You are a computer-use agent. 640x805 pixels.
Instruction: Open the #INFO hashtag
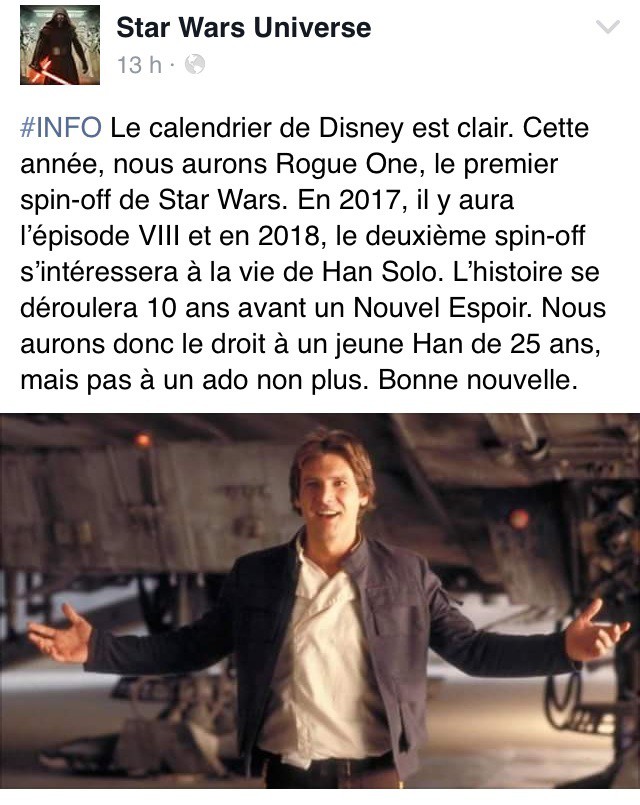point(60,129)
